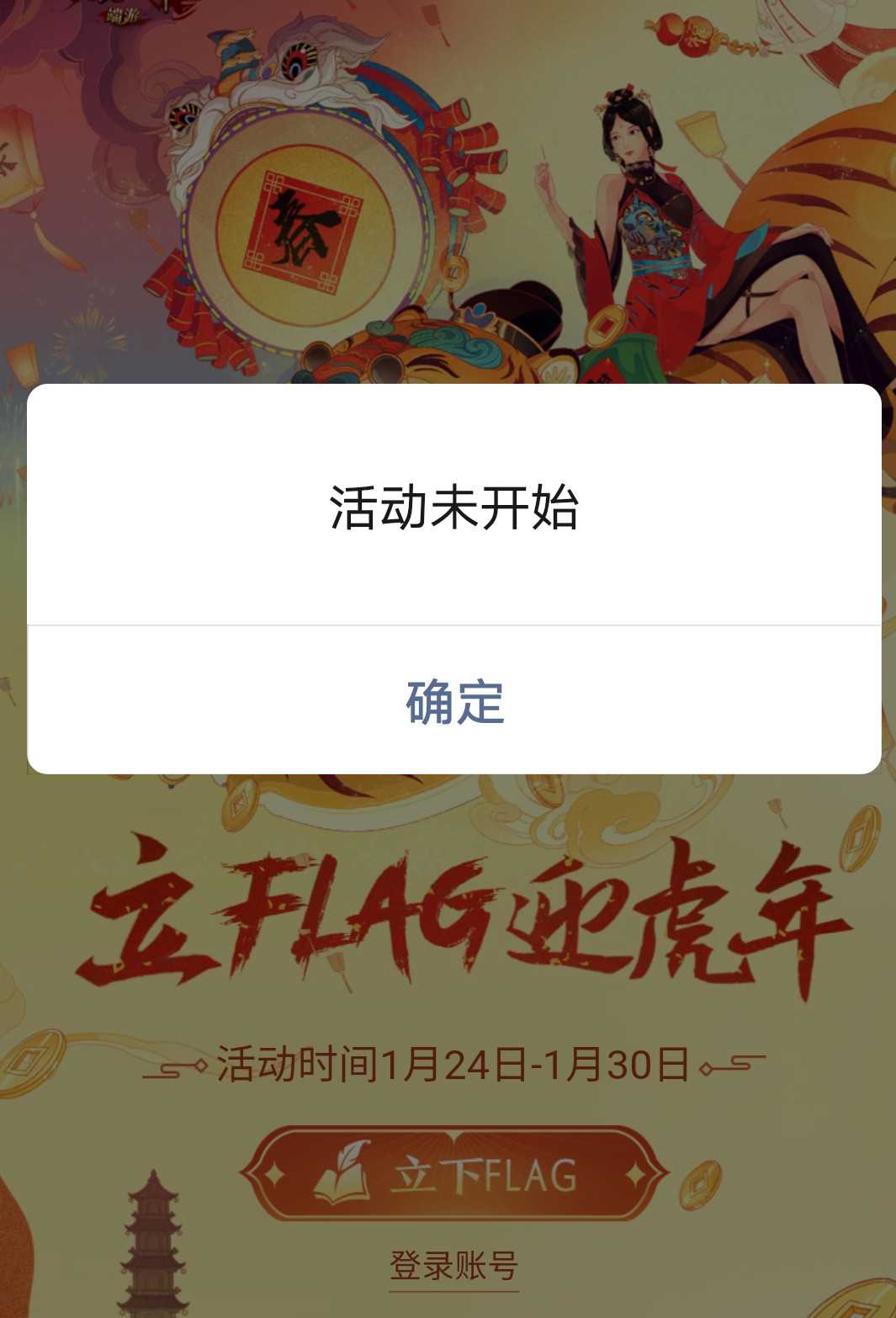Open the 登录账号 login link
This screenshot has width=896, height=1318.
(x=454, y=1266)
